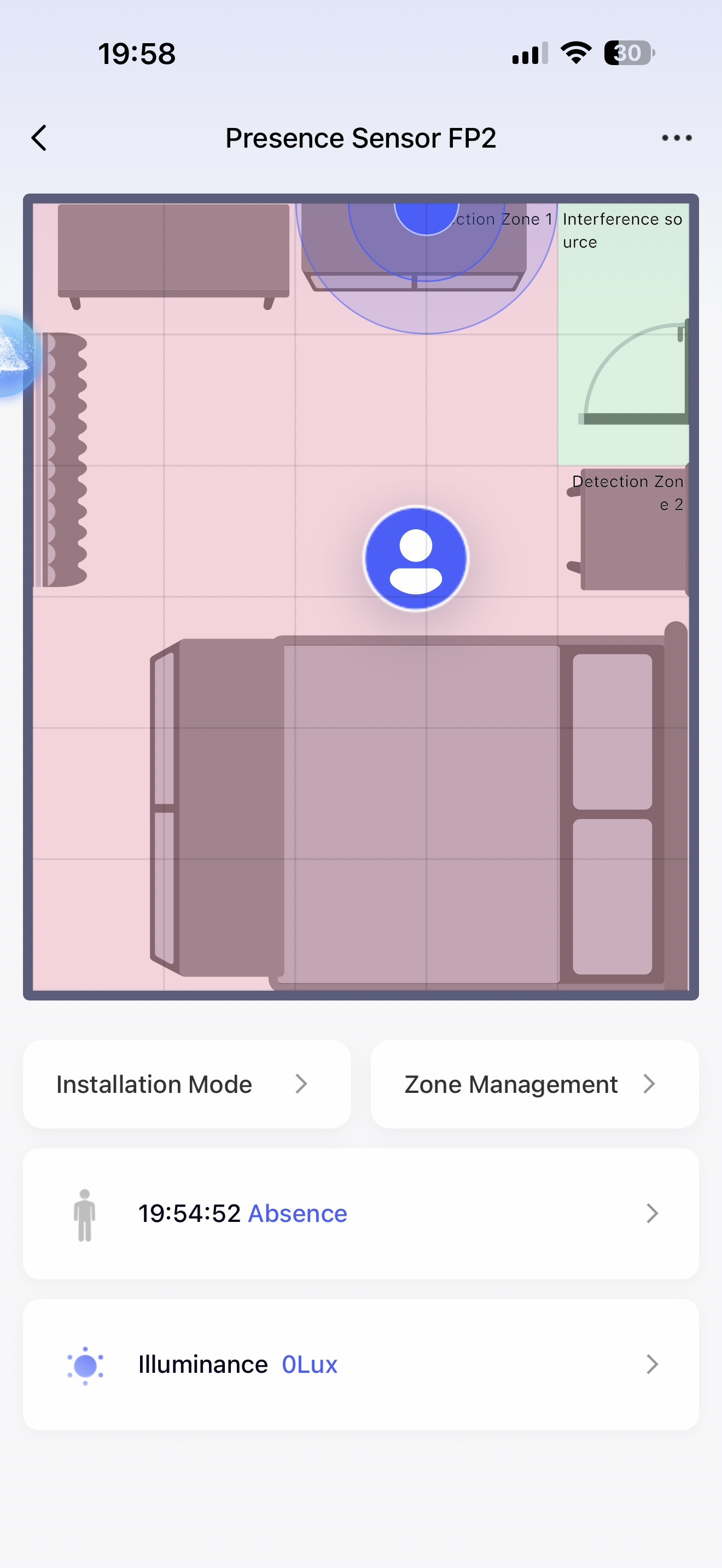Tap the floating assistant bubble on the edge

click(x=15, y=356)
